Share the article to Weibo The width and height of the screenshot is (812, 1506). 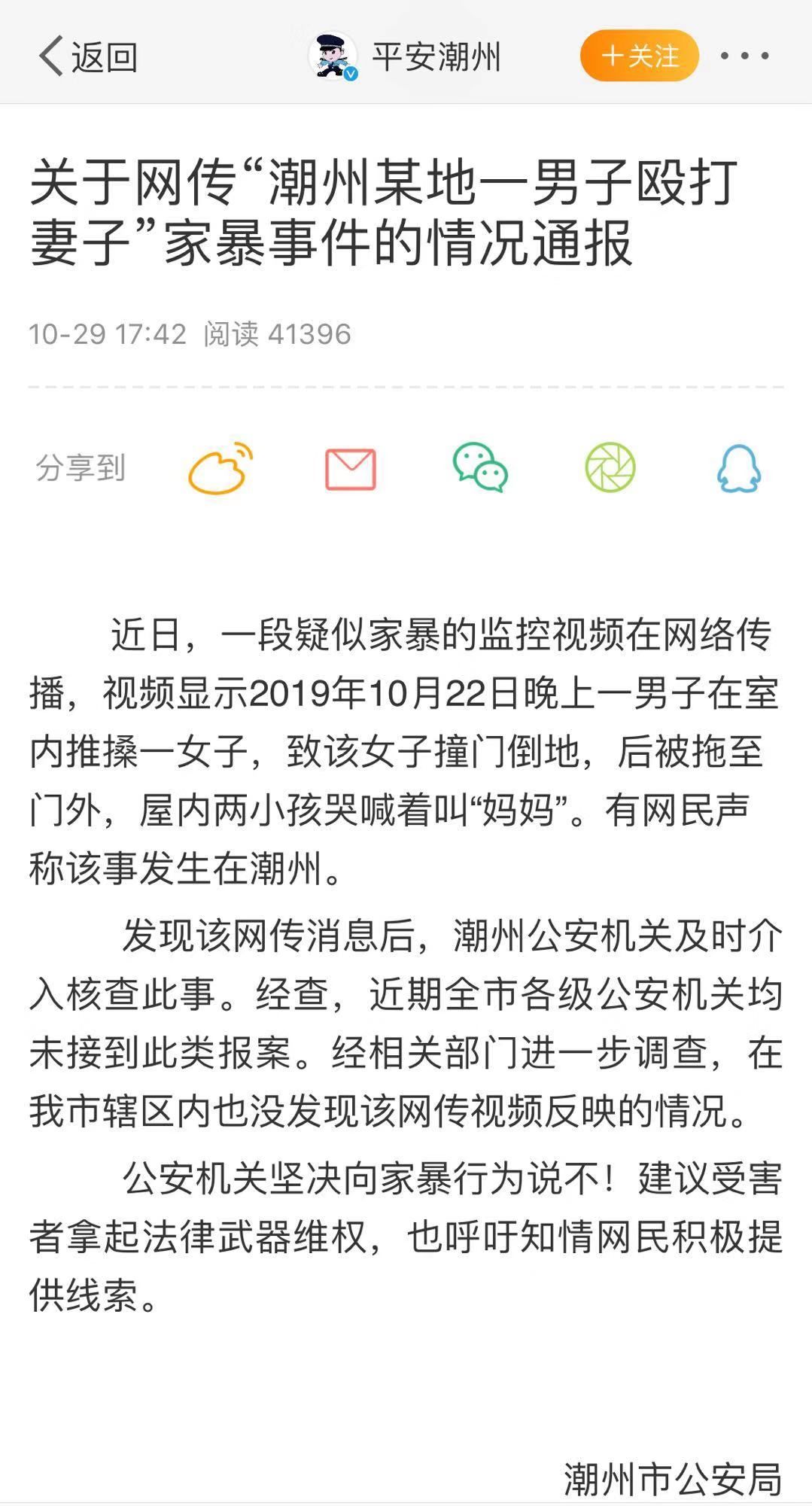pyautogui.click(x=220, y=468)
